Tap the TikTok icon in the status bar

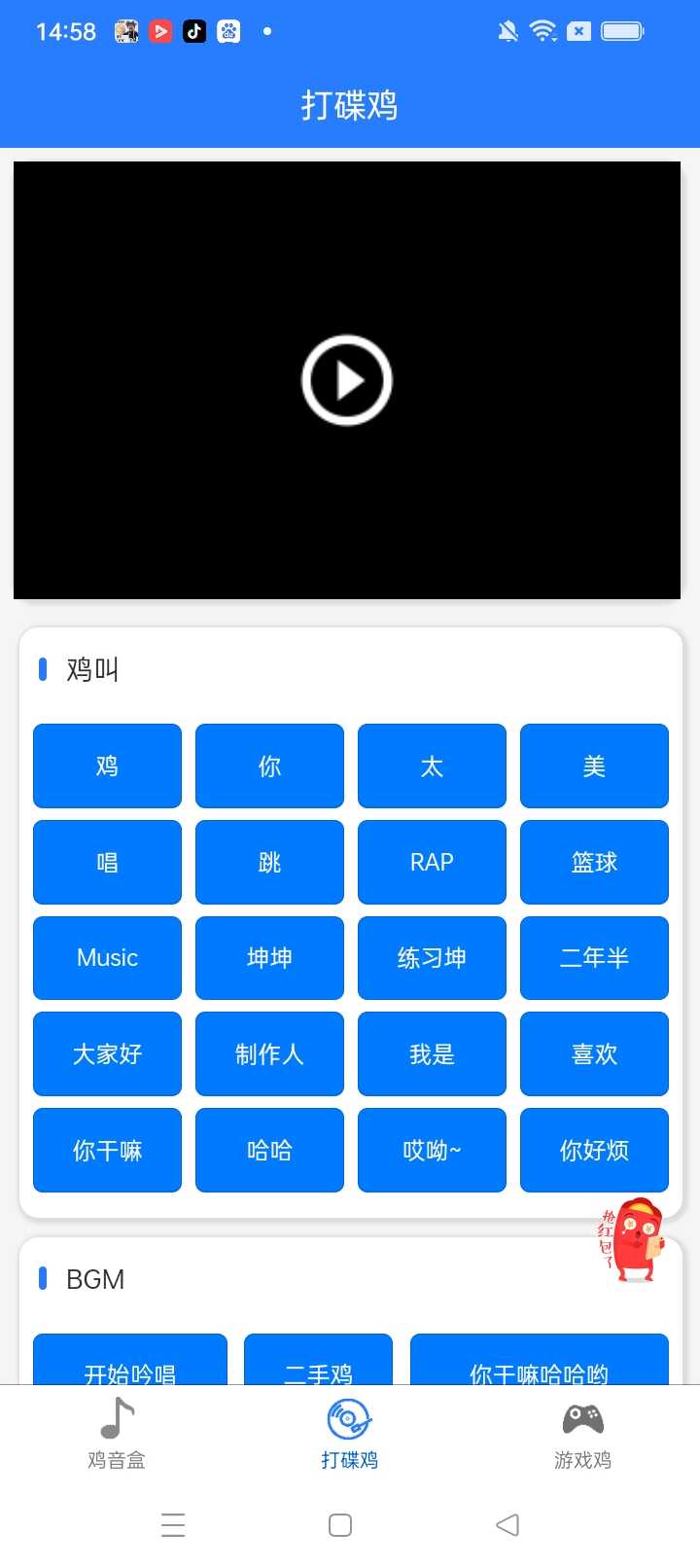193,30
